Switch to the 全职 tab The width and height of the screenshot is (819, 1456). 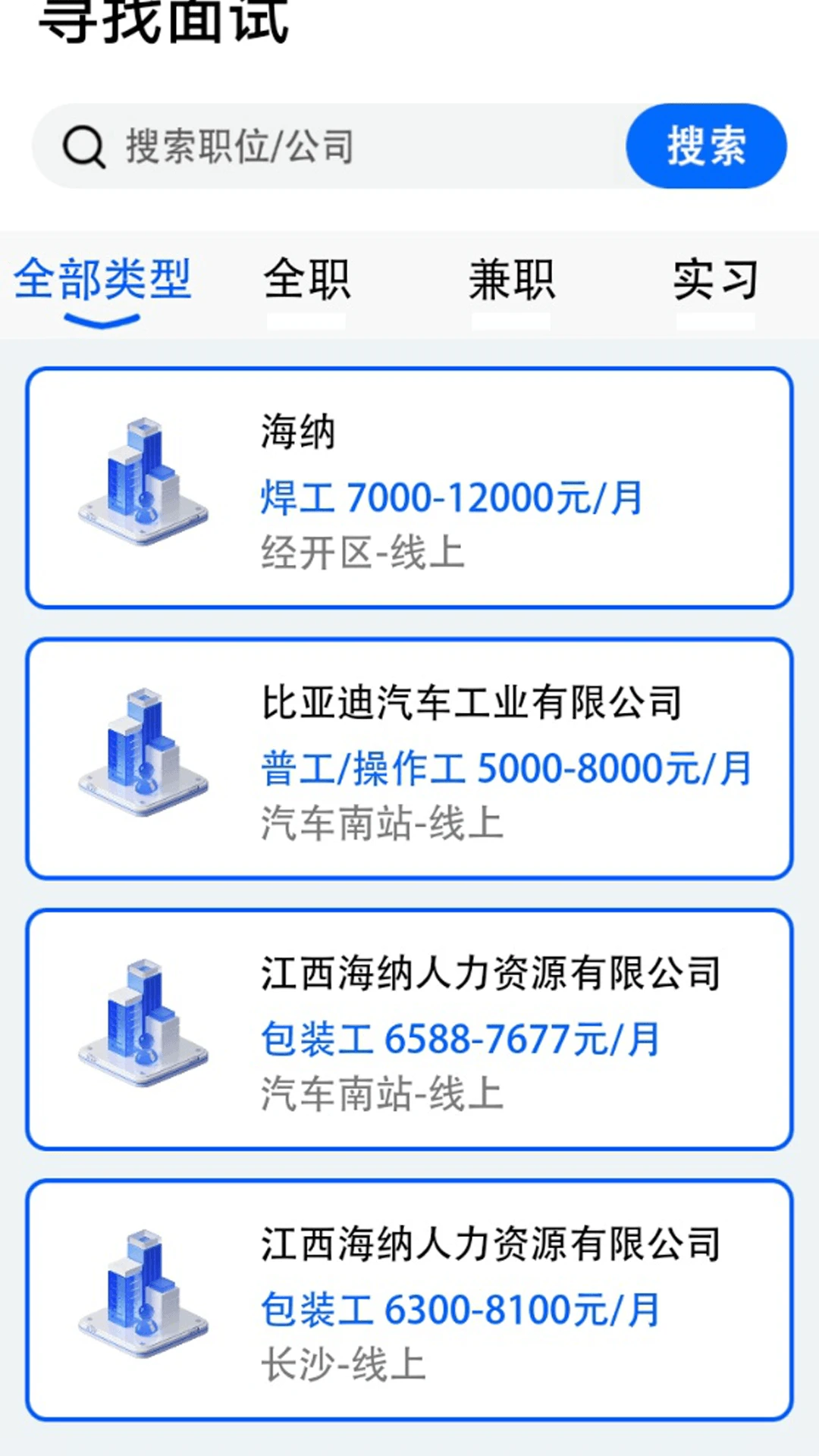[306, 281]
